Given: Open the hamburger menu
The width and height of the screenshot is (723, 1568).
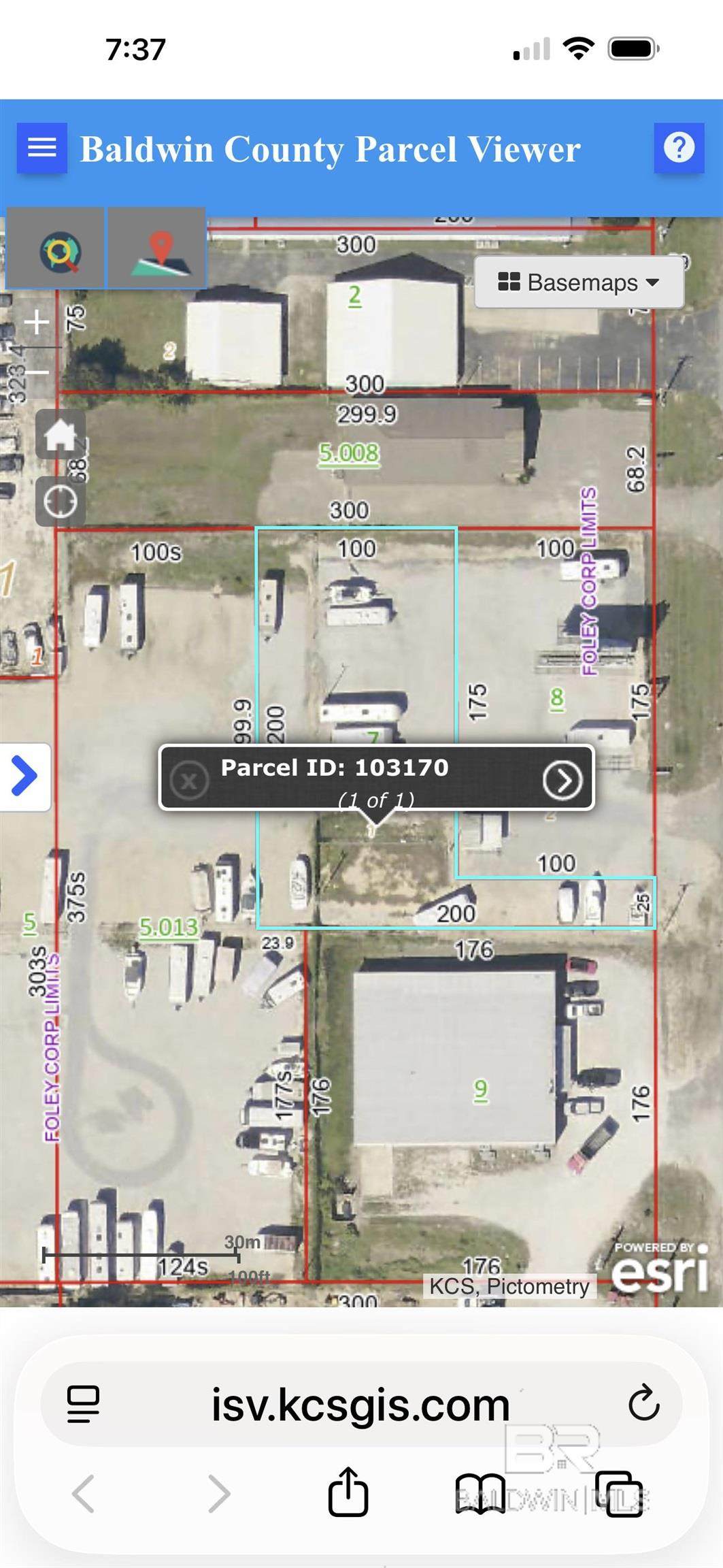Looking at the screenshot, I should [41, 148].
